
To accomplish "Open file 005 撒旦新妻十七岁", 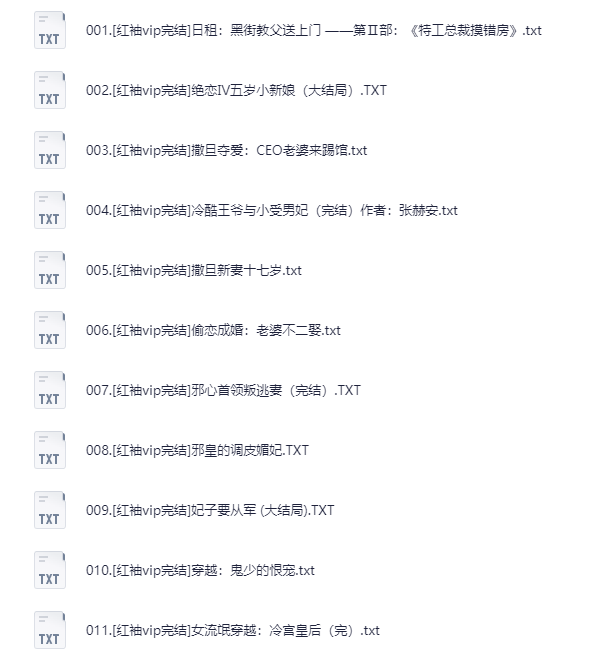I will (x=194, y=270).
